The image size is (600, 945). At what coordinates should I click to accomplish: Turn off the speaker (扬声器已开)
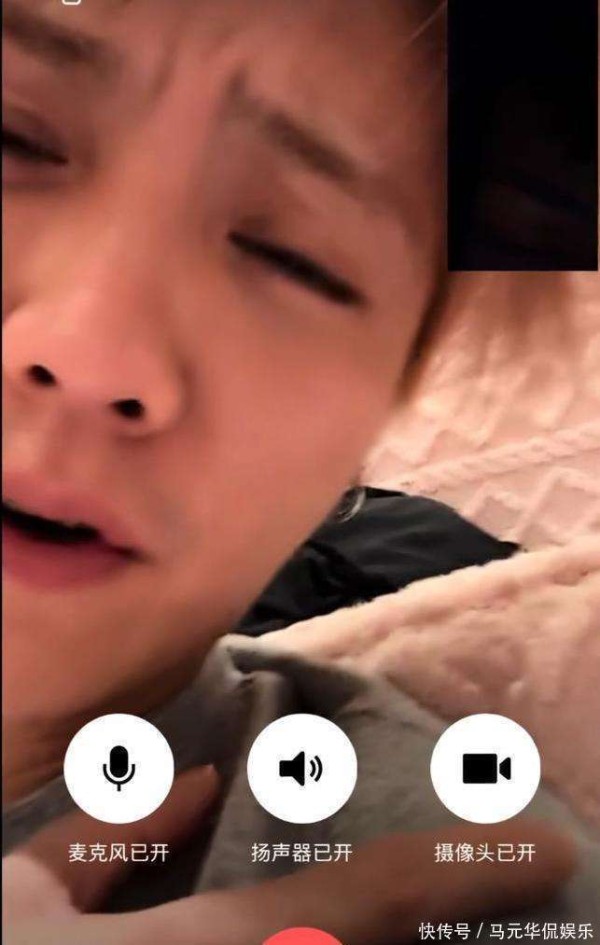(301, 768)
